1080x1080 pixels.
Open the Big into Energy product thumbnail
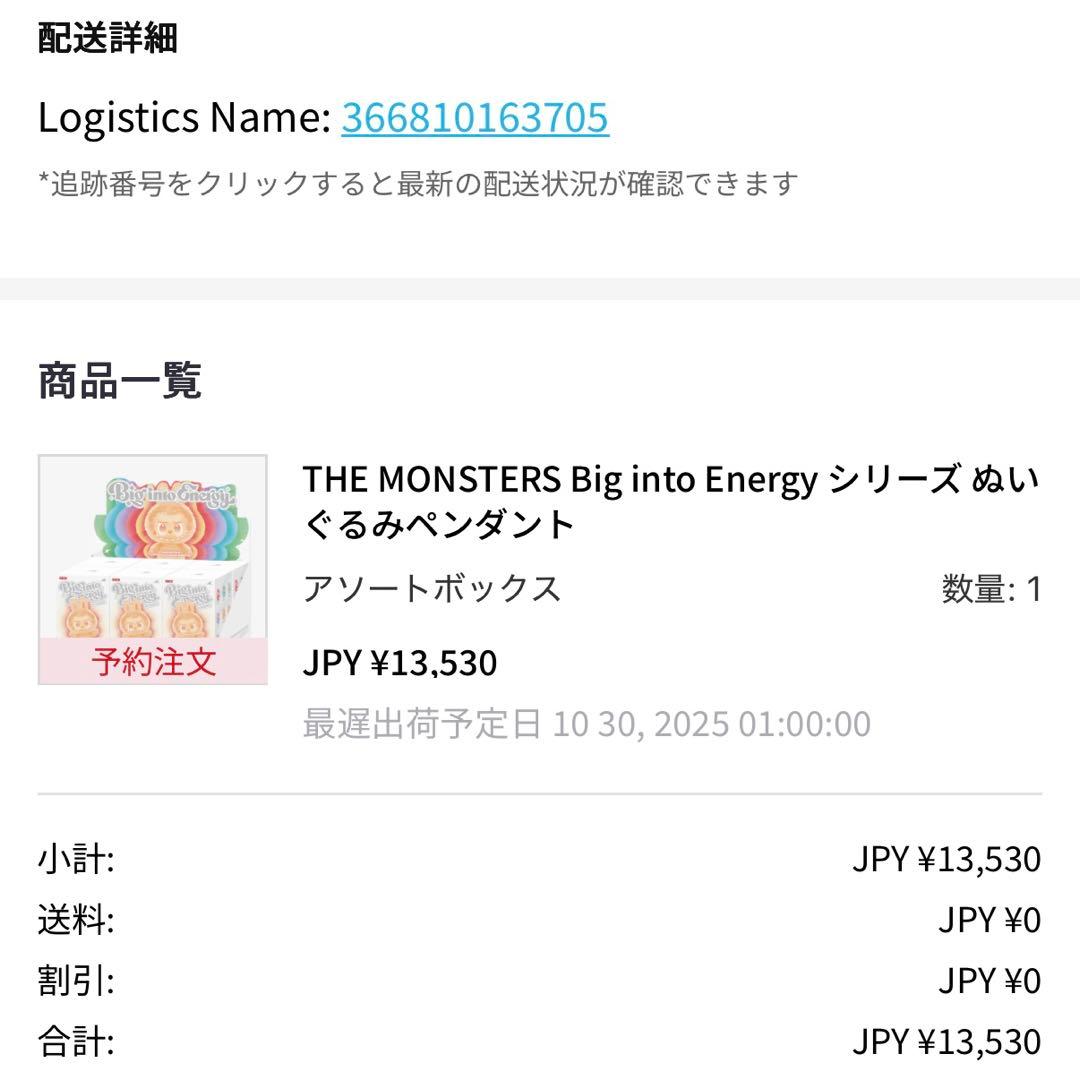(x=153, y=569)
